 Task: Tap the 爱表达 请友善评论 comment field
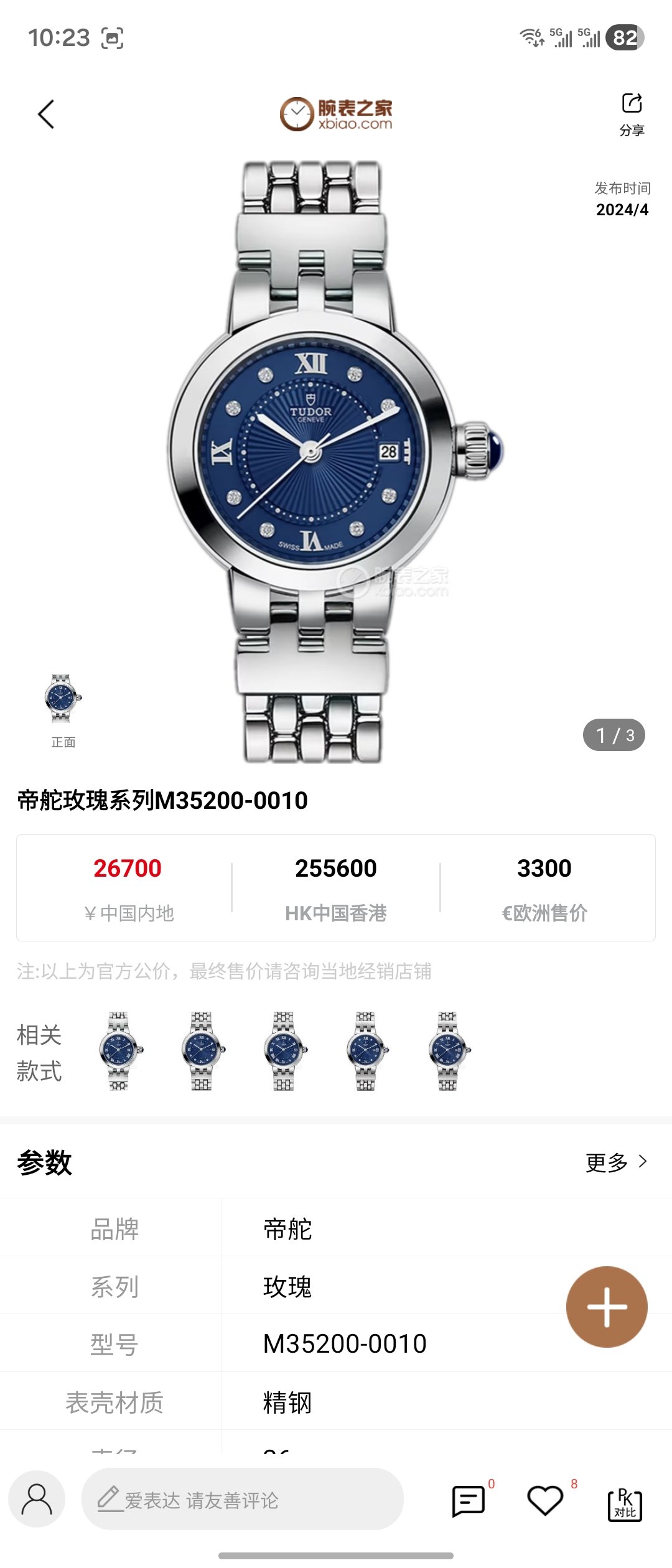243,1500
